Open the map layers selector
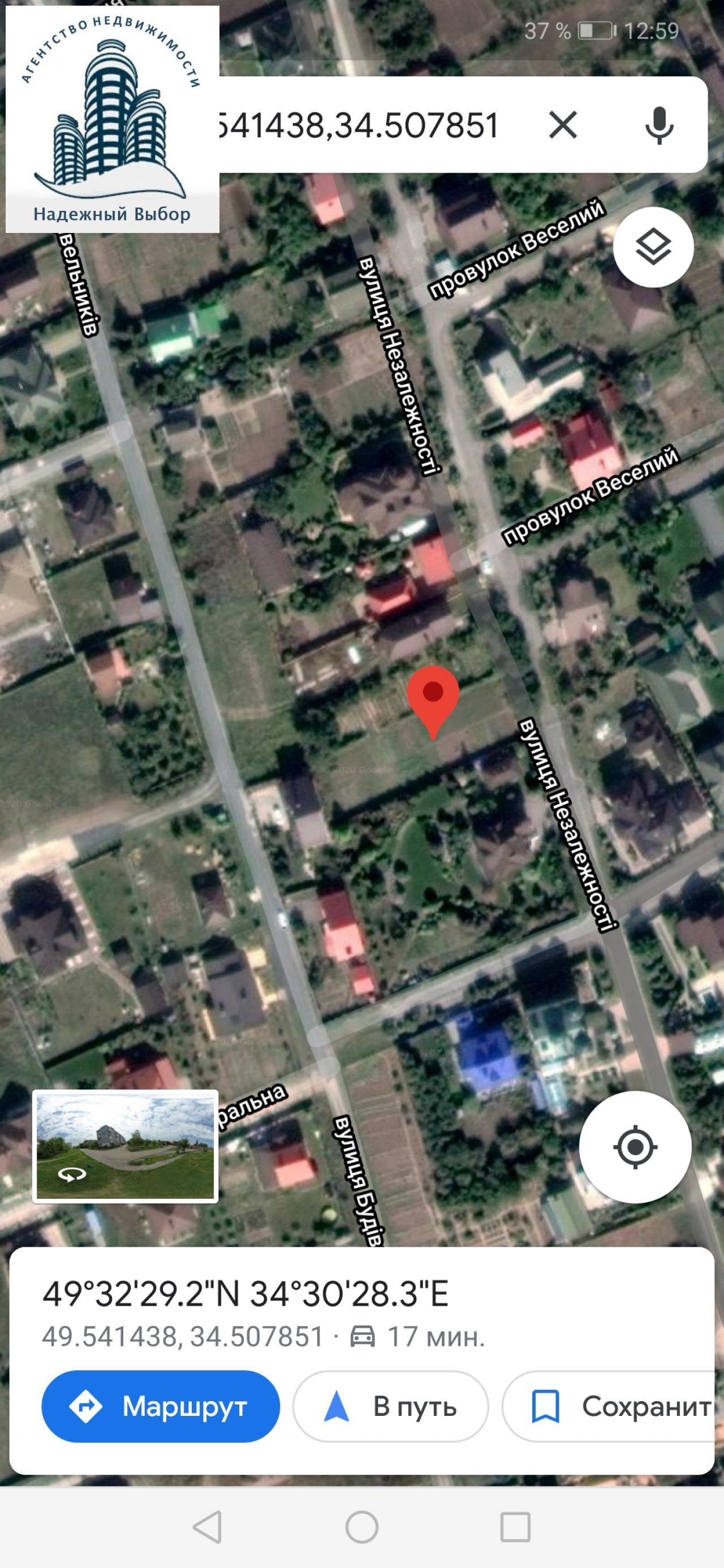 click(x=653, y=247)
